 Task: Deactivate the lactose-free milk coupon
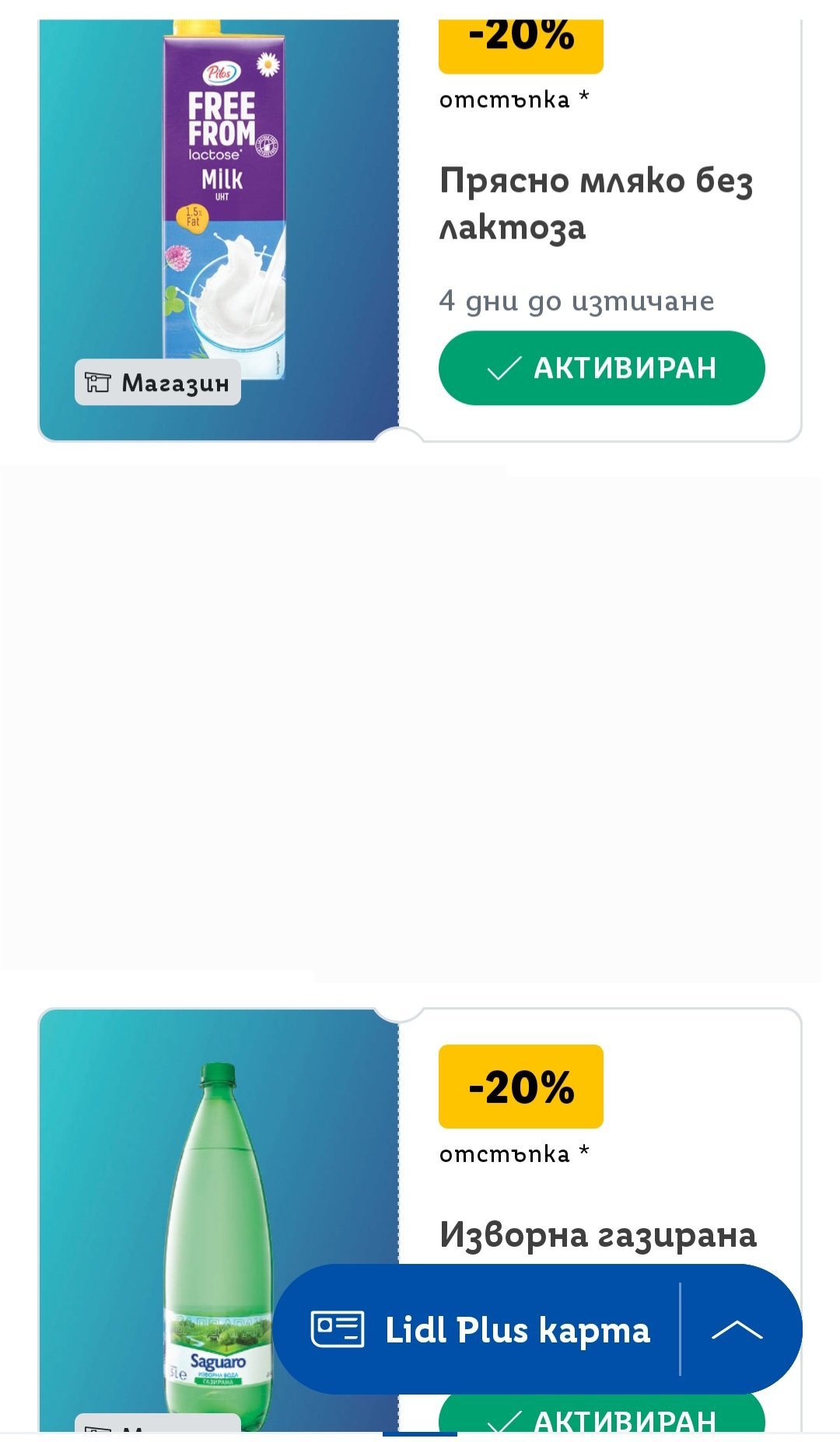pyautogui.click(x=601, y=368)
